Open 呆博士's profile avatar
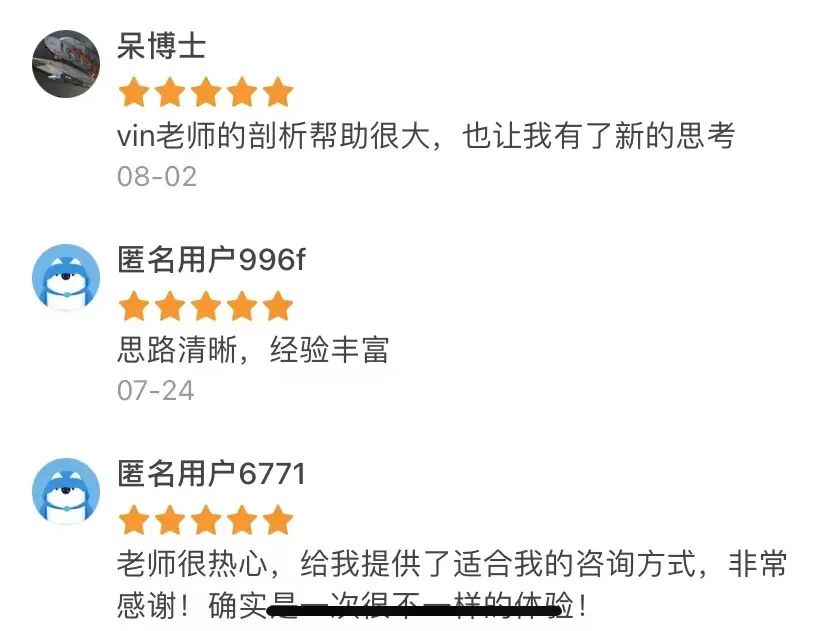 pos(66,63)
